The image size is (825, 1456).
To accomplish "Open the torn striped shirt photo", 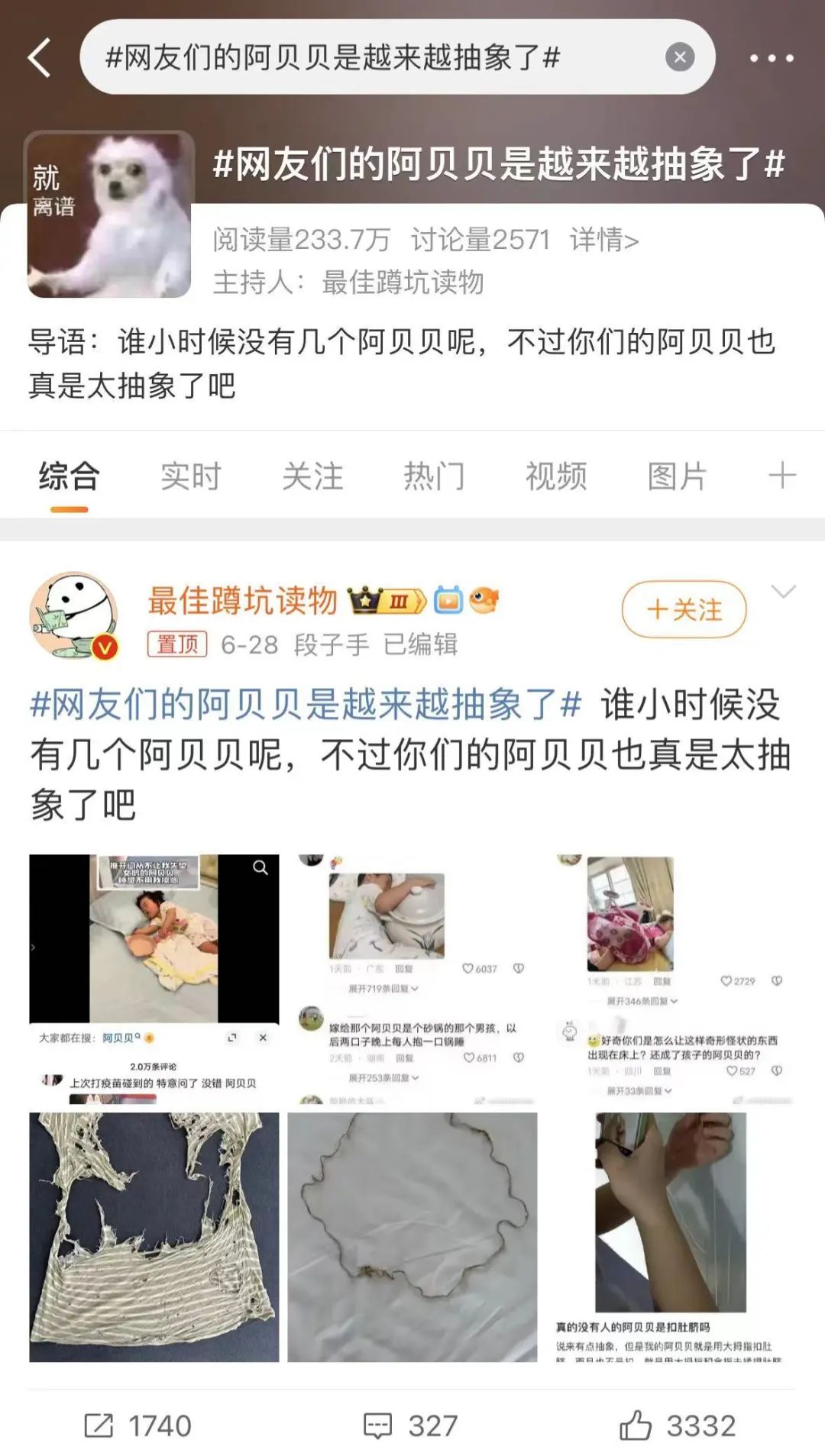I will 154,1236.
